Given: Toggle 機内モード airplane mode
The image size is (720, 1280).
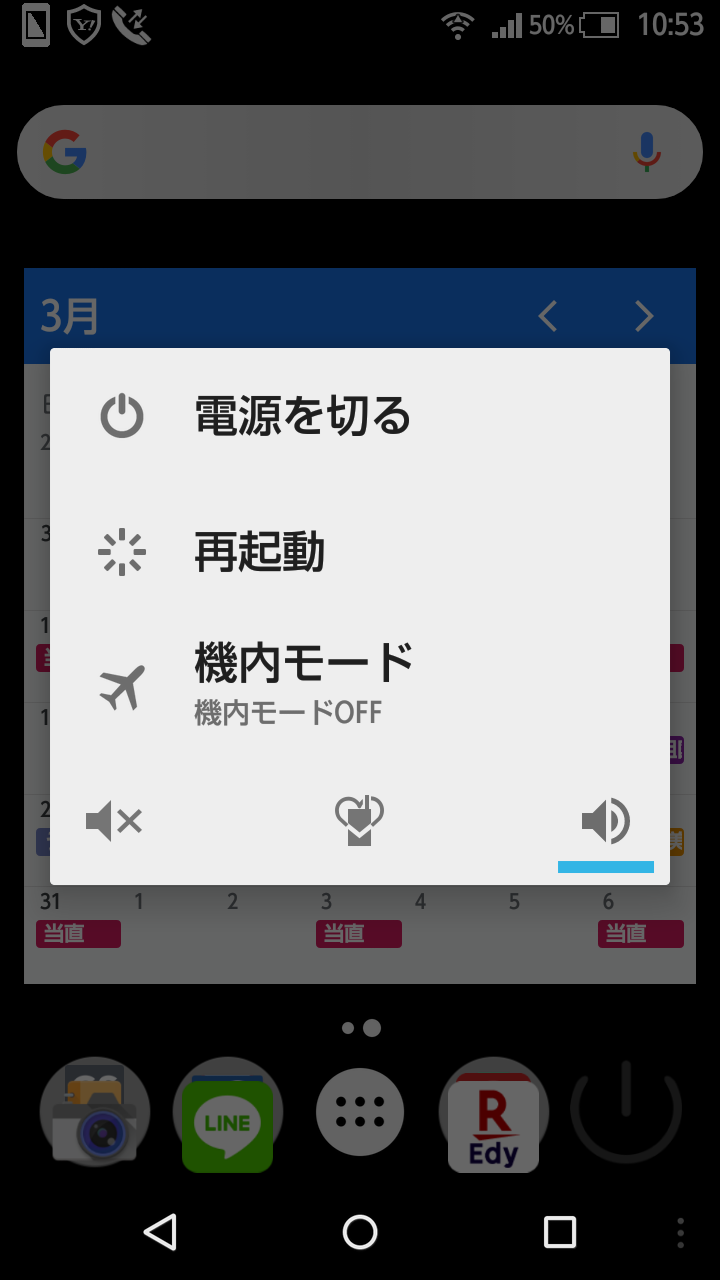Looking at the screenshot, I should 360,686.
